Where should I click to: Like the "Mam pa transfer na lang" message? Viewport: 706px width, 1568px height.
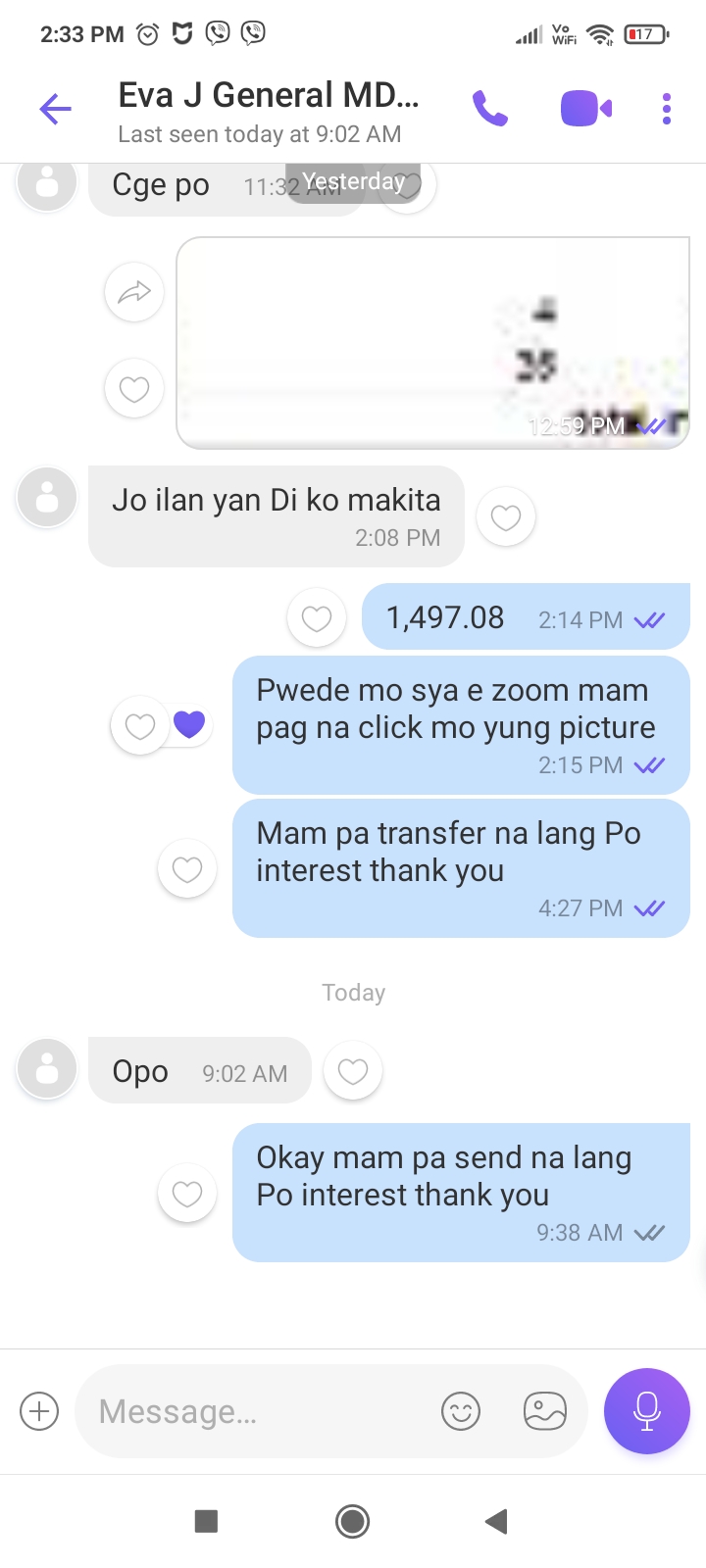tap(187, 869)
